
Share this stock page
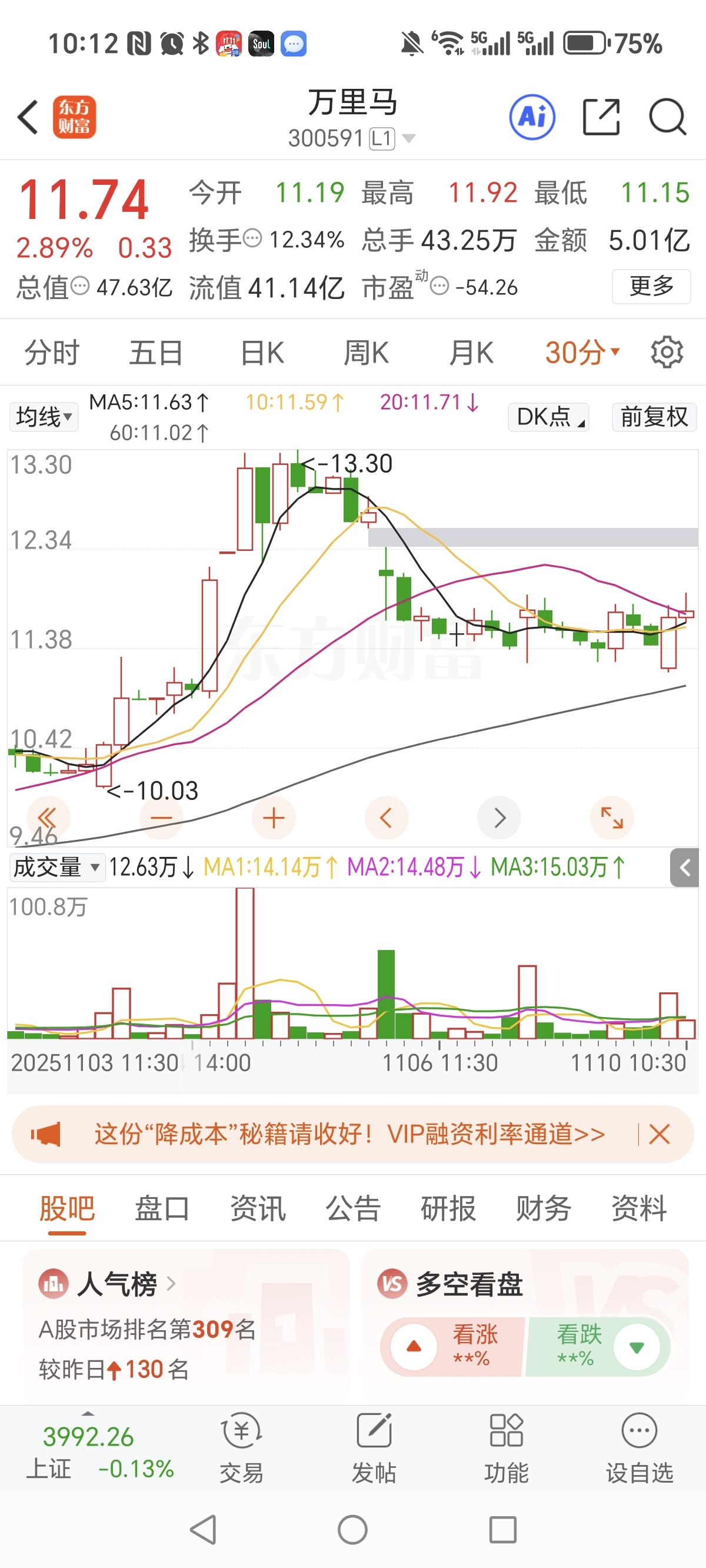point(601,117)
